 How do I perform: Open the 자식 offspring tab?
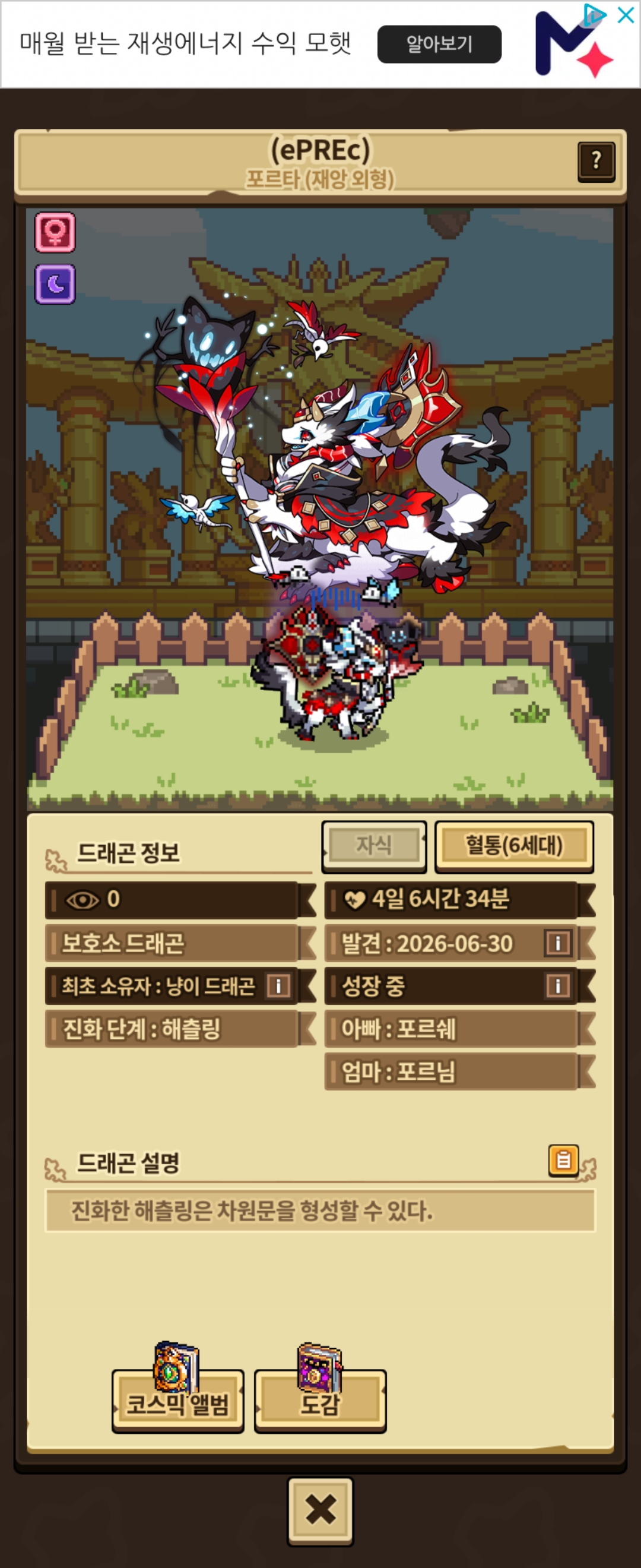coord(373,846)
